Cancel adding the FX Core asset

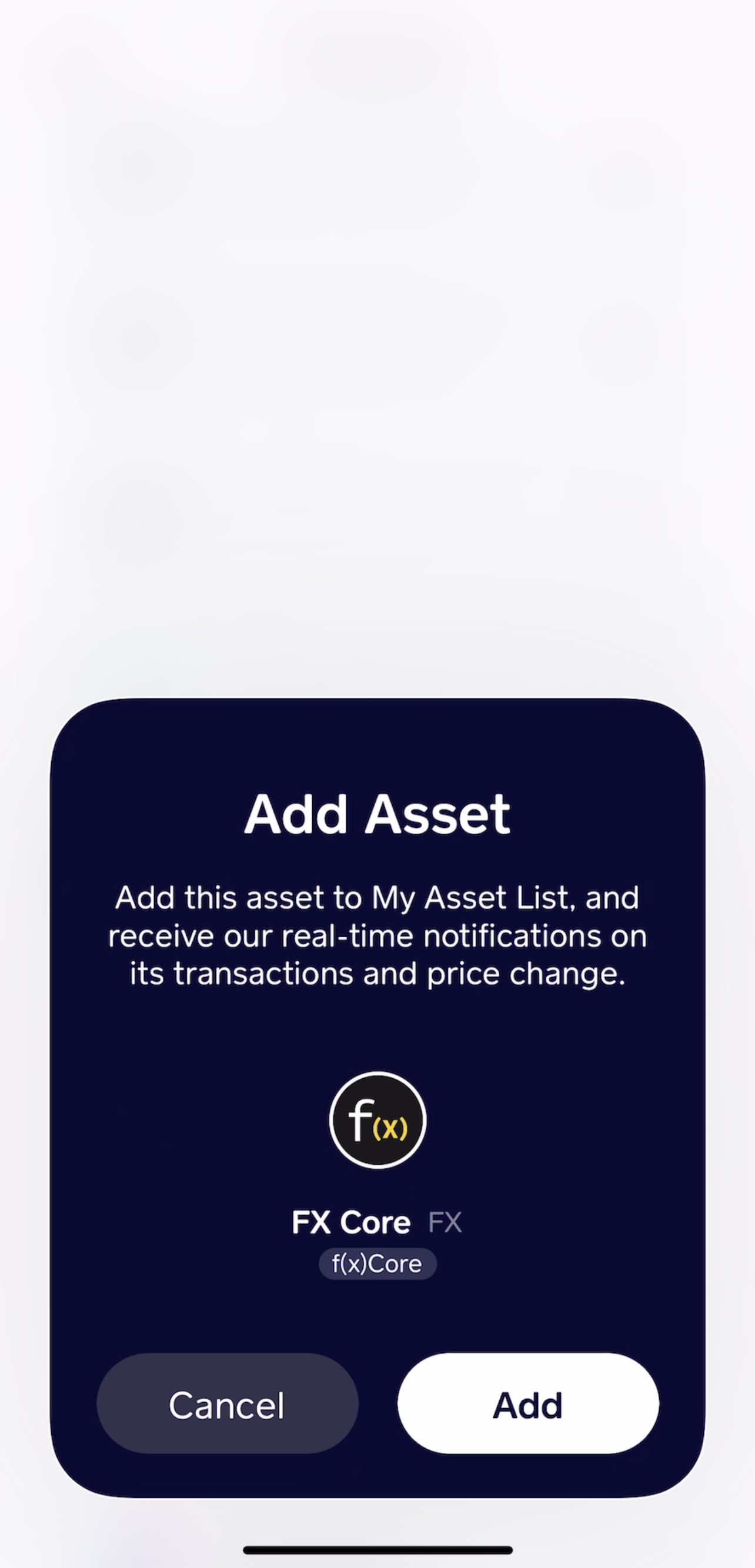[x=227, y=1404]
